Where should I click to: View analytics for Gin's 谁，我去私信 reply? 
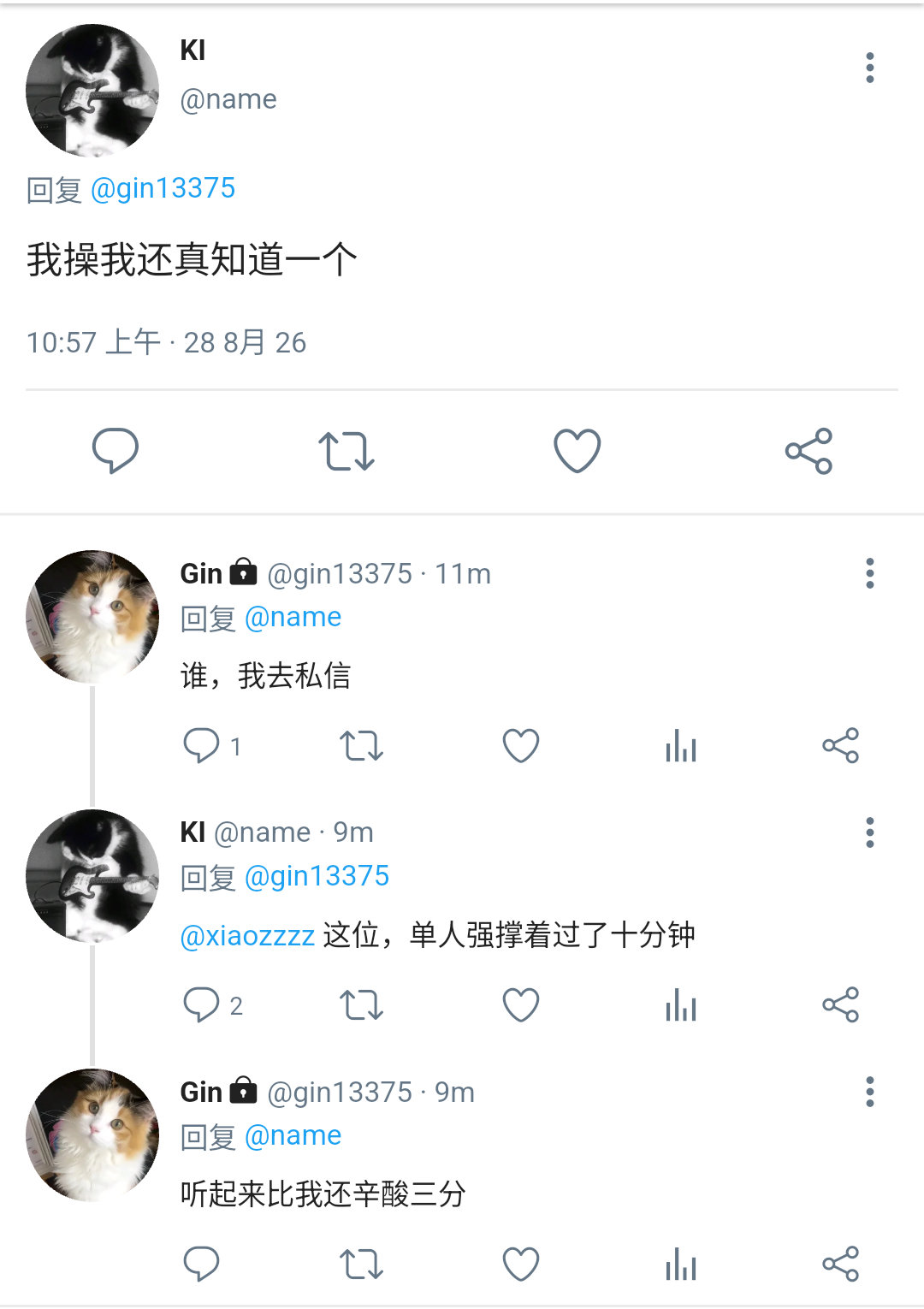[681, 746]
